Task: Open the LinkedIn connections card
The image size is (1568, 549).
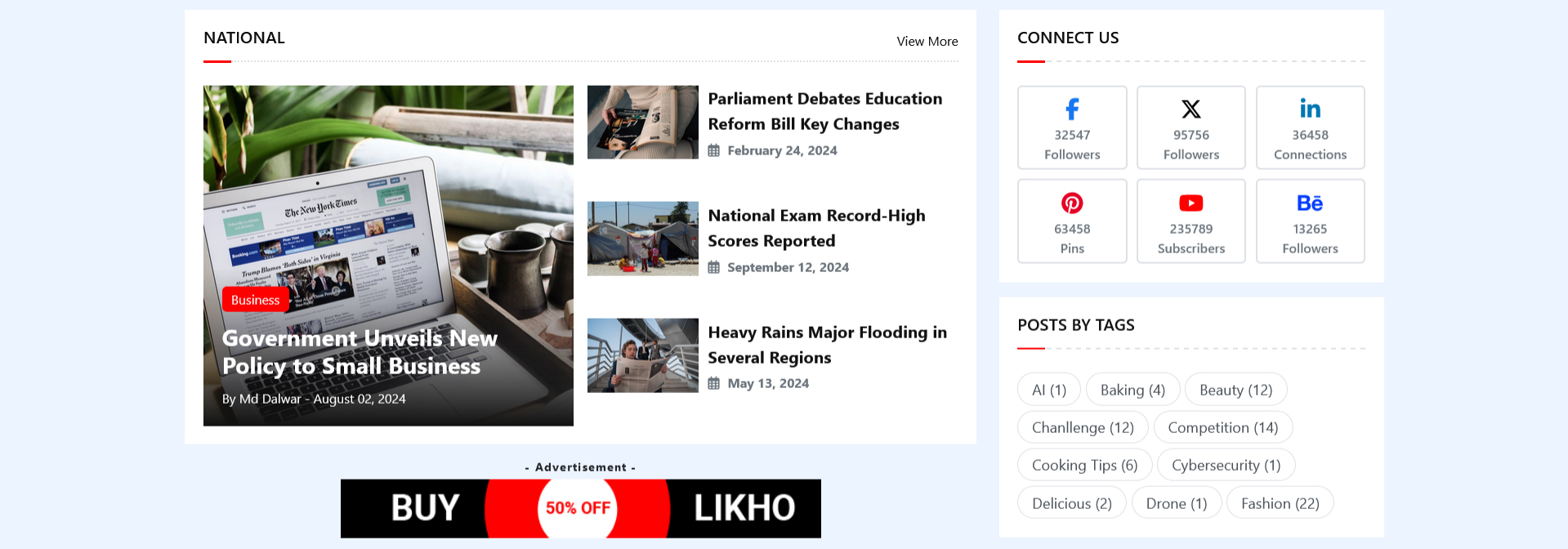Action: [x=1310, y=127]
